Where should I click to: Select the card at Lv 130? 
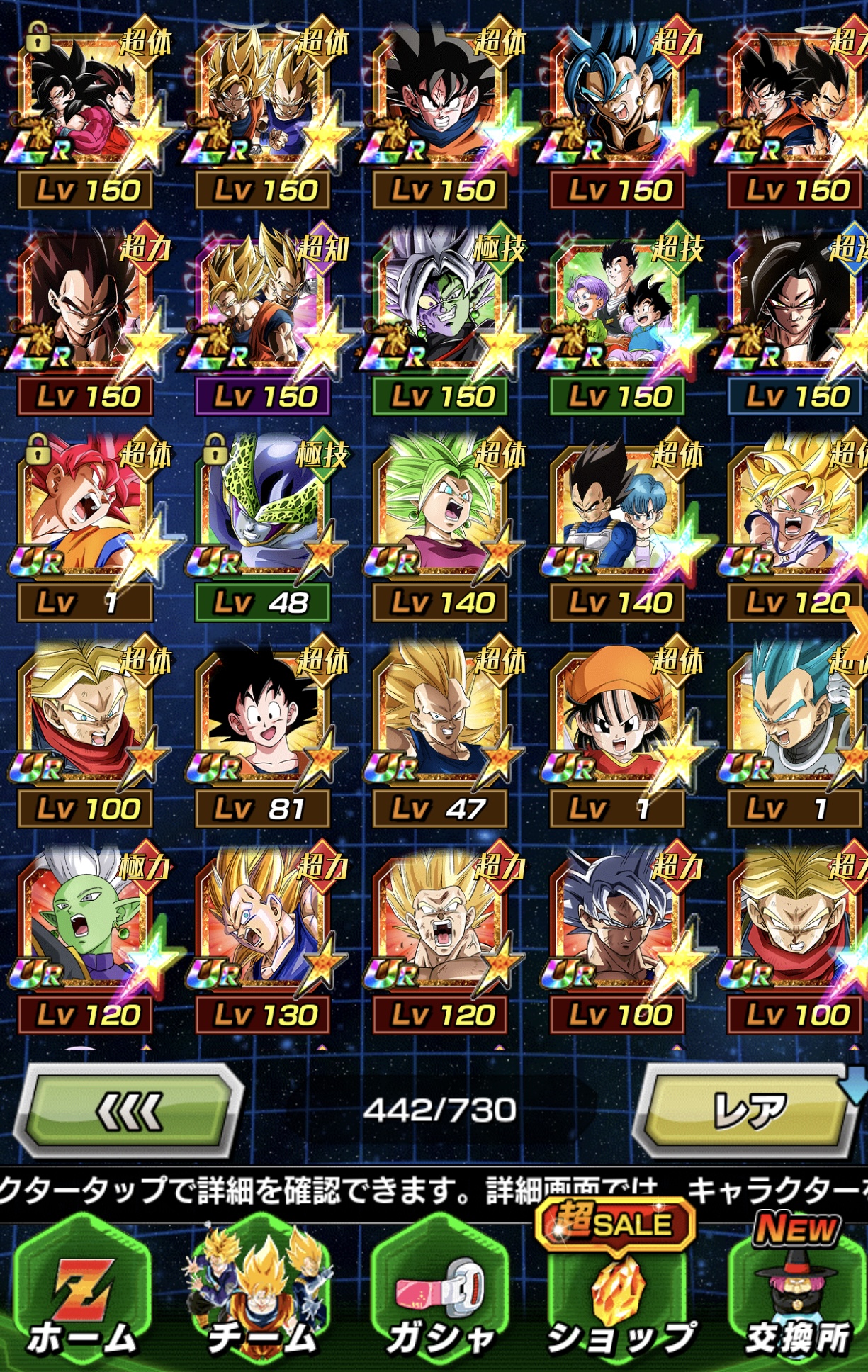click(x=262, y=921)
